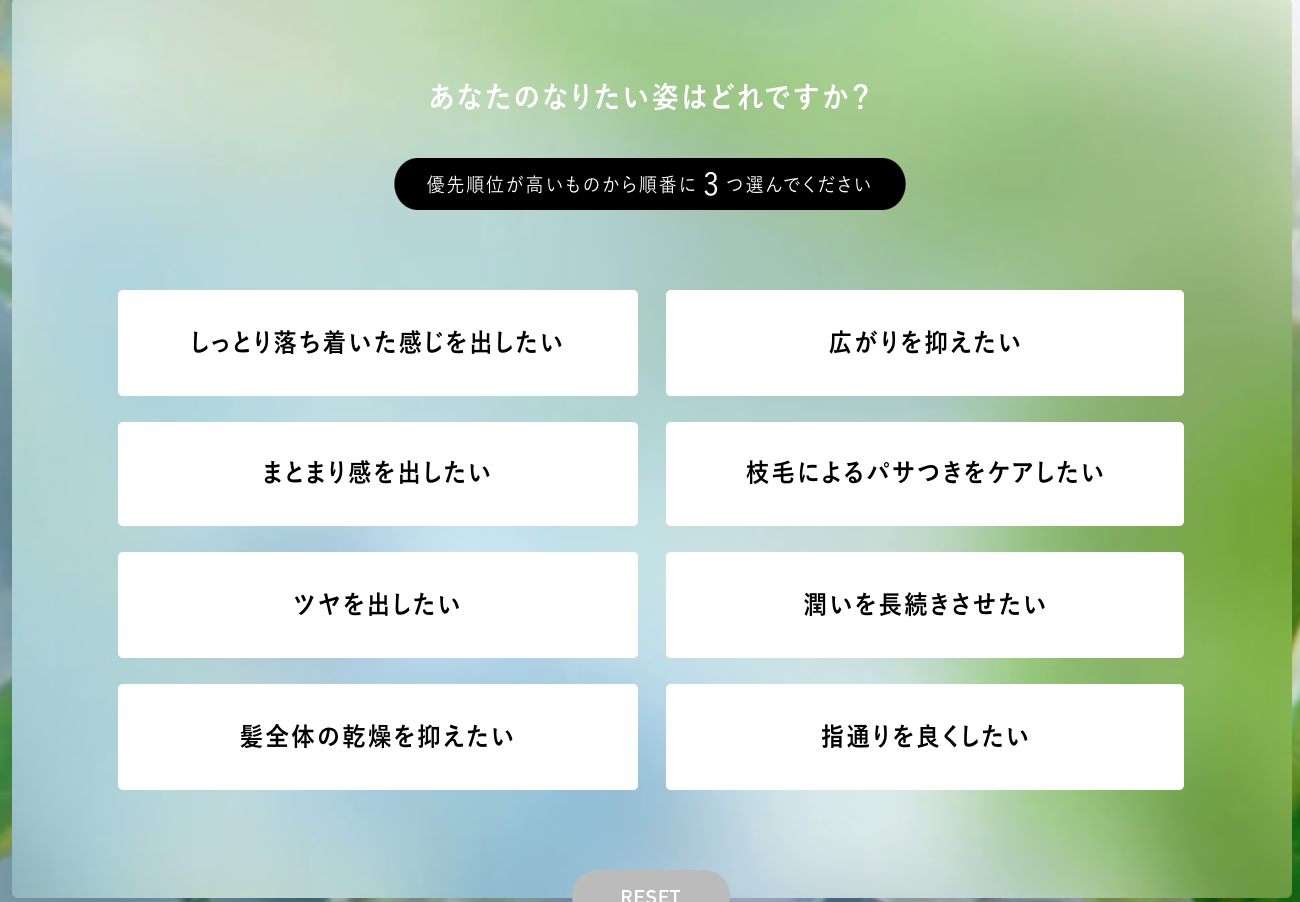Tap the ツヤを出したい option

click(x=377, y=605)
